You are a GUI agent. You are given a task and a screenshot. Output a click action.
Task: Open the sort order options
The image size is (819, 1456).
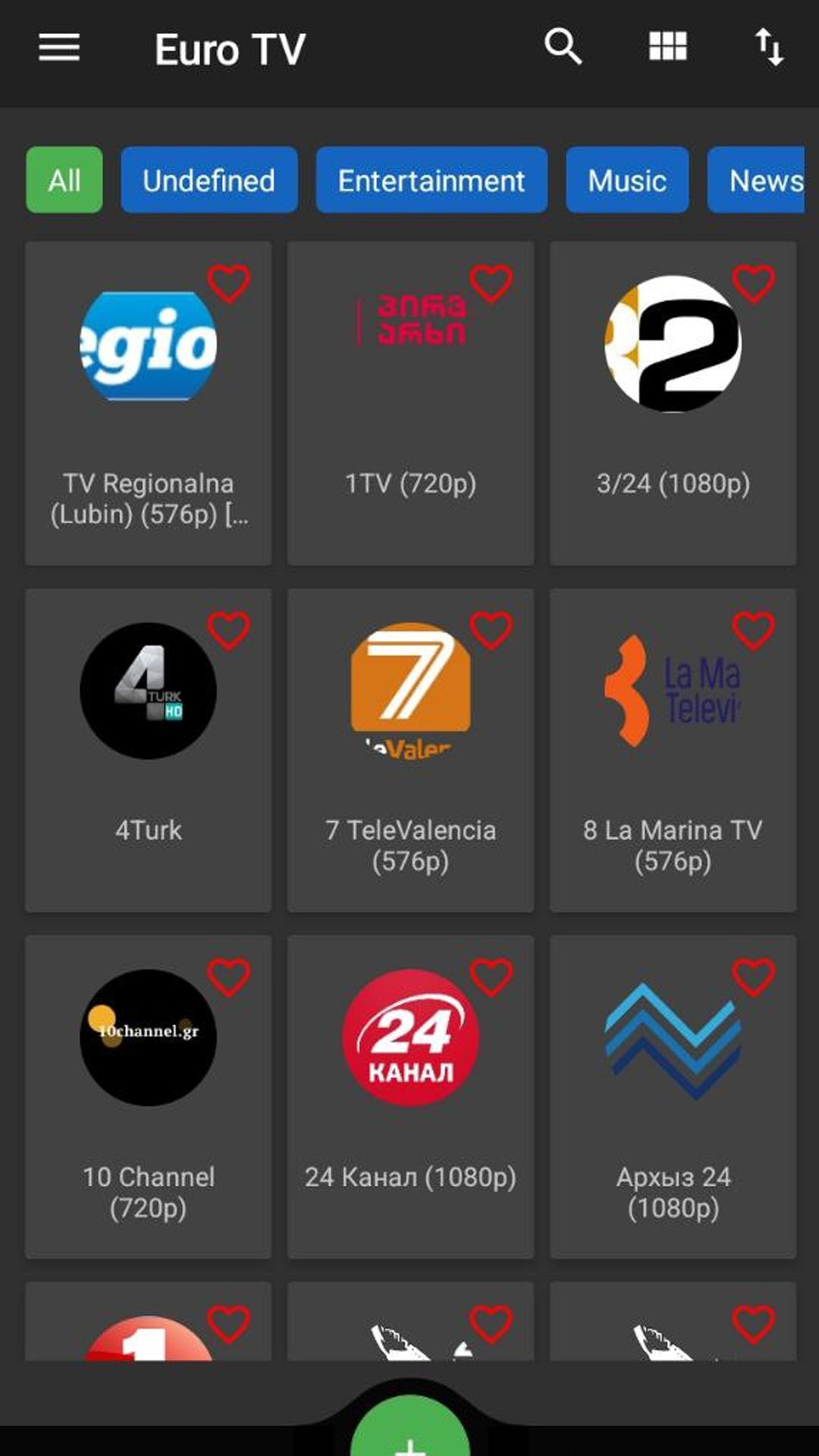tap(769, 48)
